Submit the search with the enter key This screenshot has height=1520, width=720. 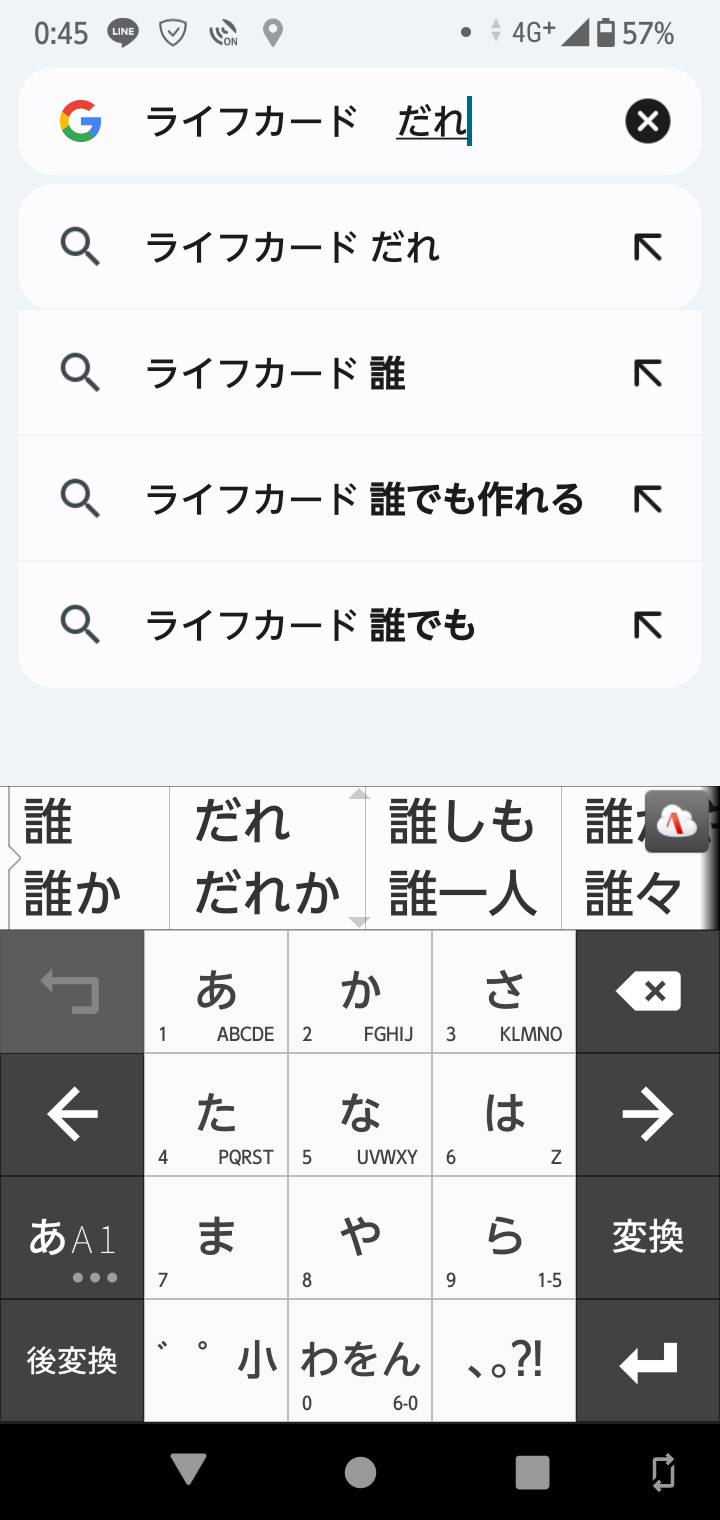[648, 1361]
